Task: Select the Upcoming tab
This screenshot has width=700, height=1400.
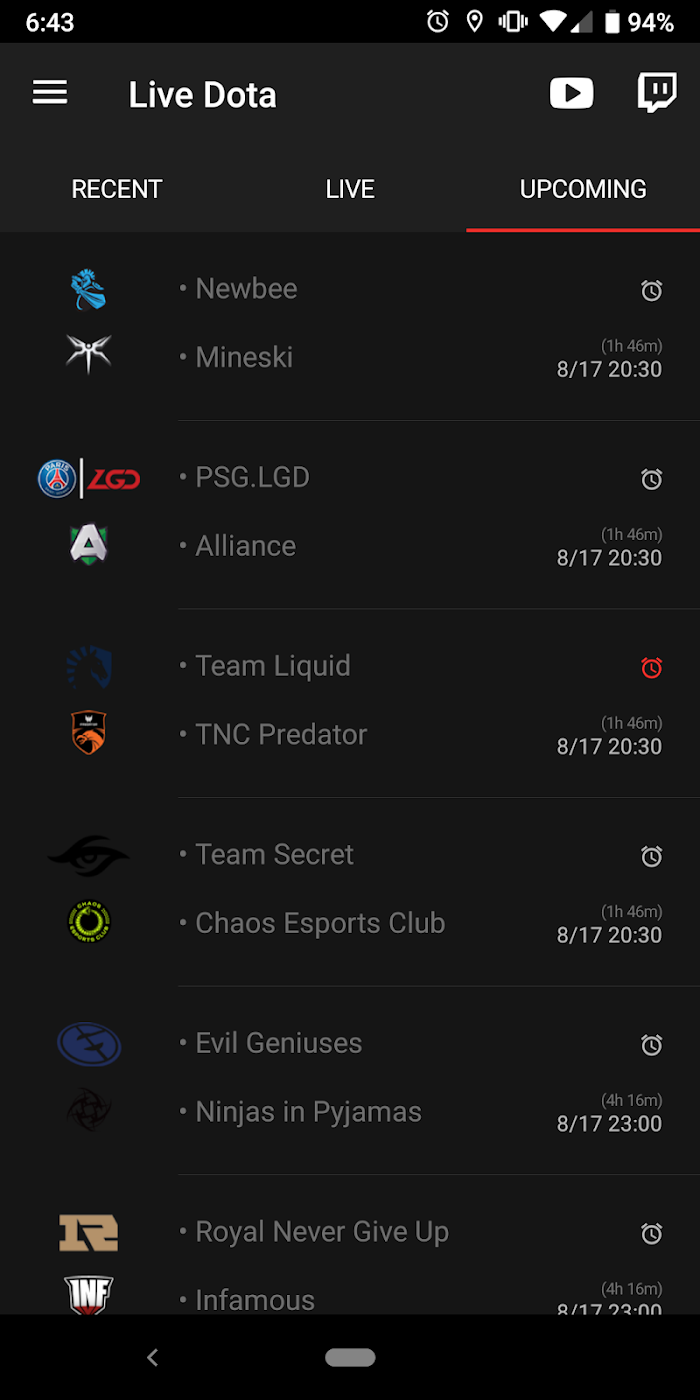Action: pos(583,189)
